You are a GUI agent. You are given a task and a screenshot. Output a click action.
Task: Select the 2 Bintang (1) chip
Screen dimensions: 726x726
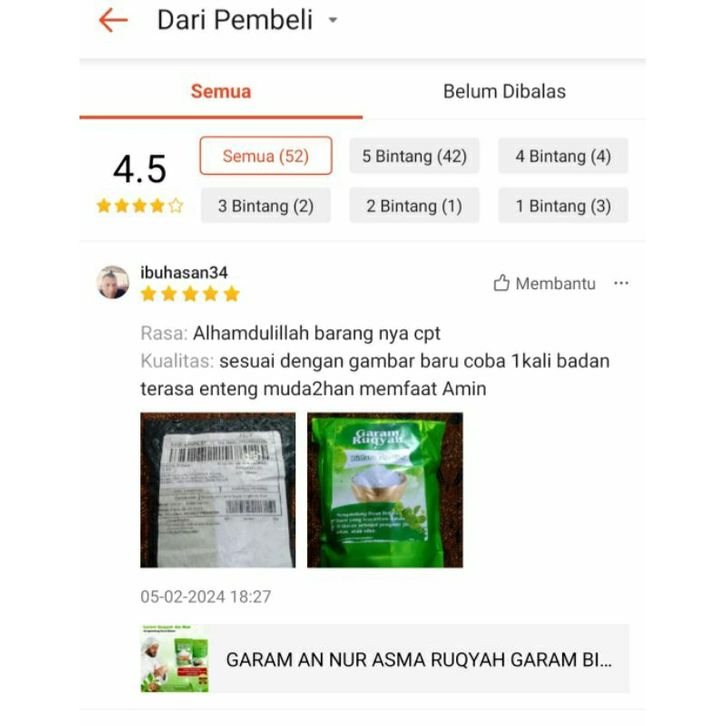click(x=414, y=206)
